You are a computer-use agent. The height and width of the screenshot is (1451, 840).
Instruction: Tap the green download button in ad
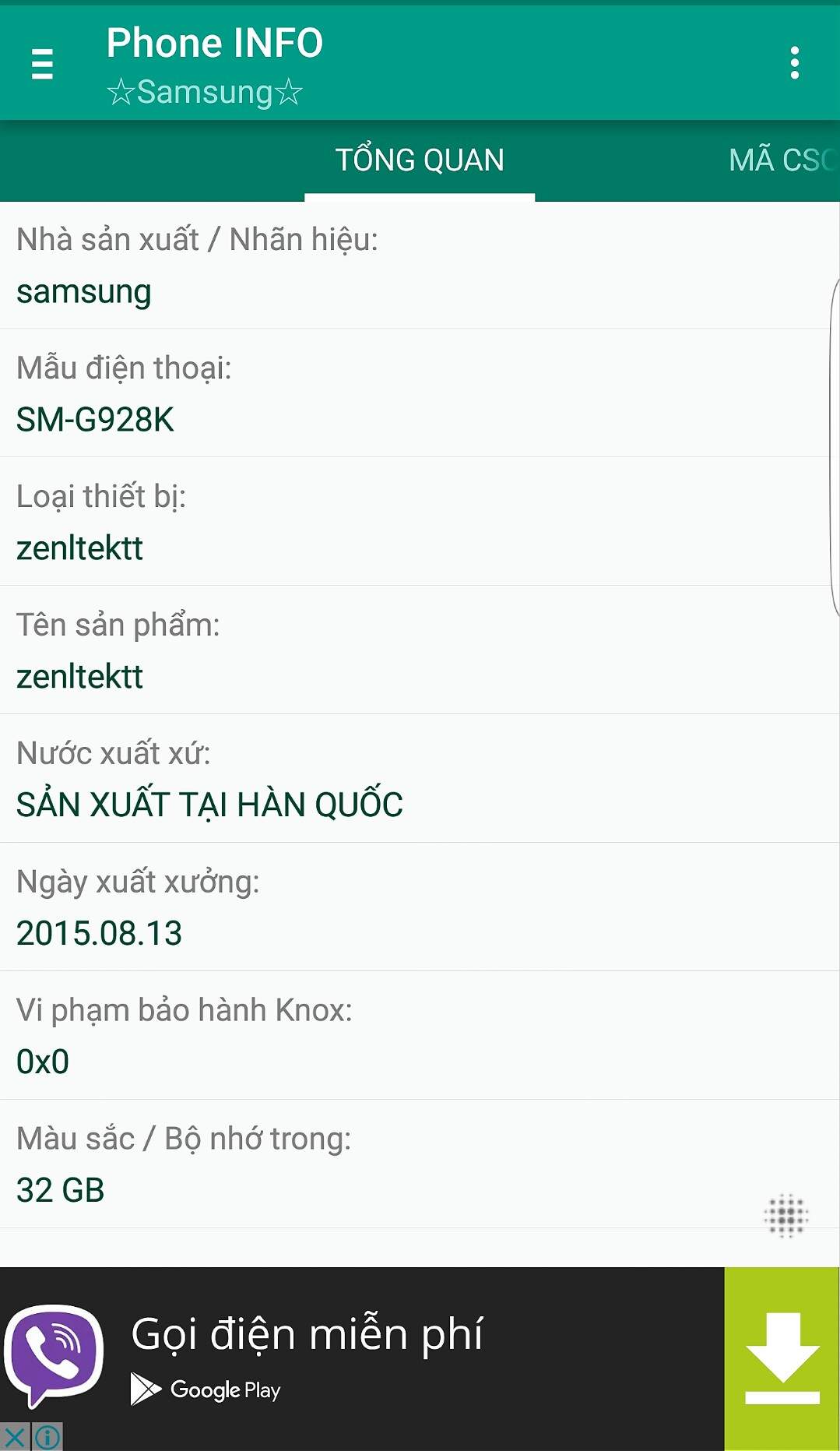(782, 1358)
